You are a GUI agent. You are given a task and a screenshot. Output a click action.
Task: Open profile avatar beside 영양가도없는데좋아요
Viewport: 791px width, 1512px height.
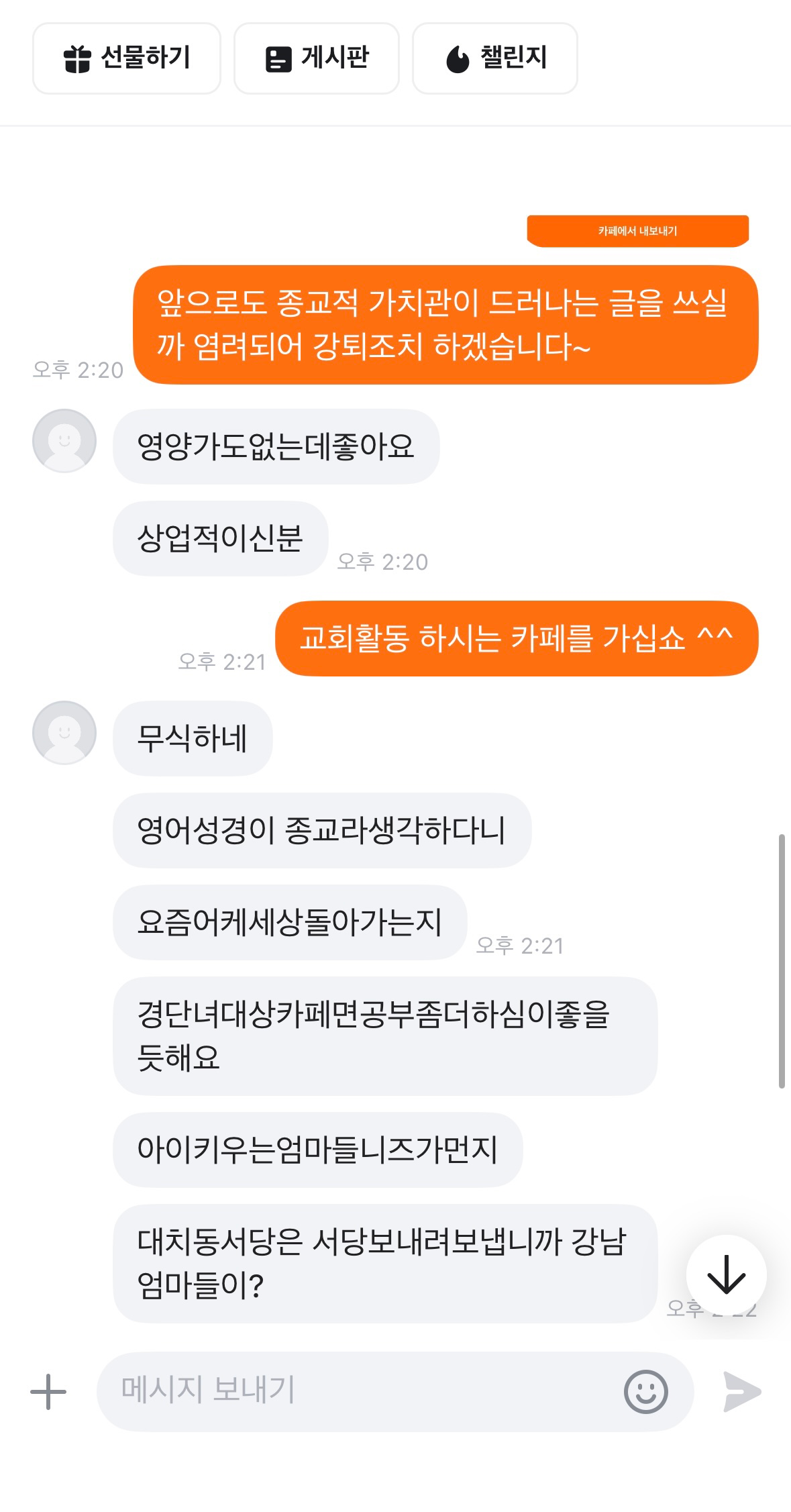point(64,441)
